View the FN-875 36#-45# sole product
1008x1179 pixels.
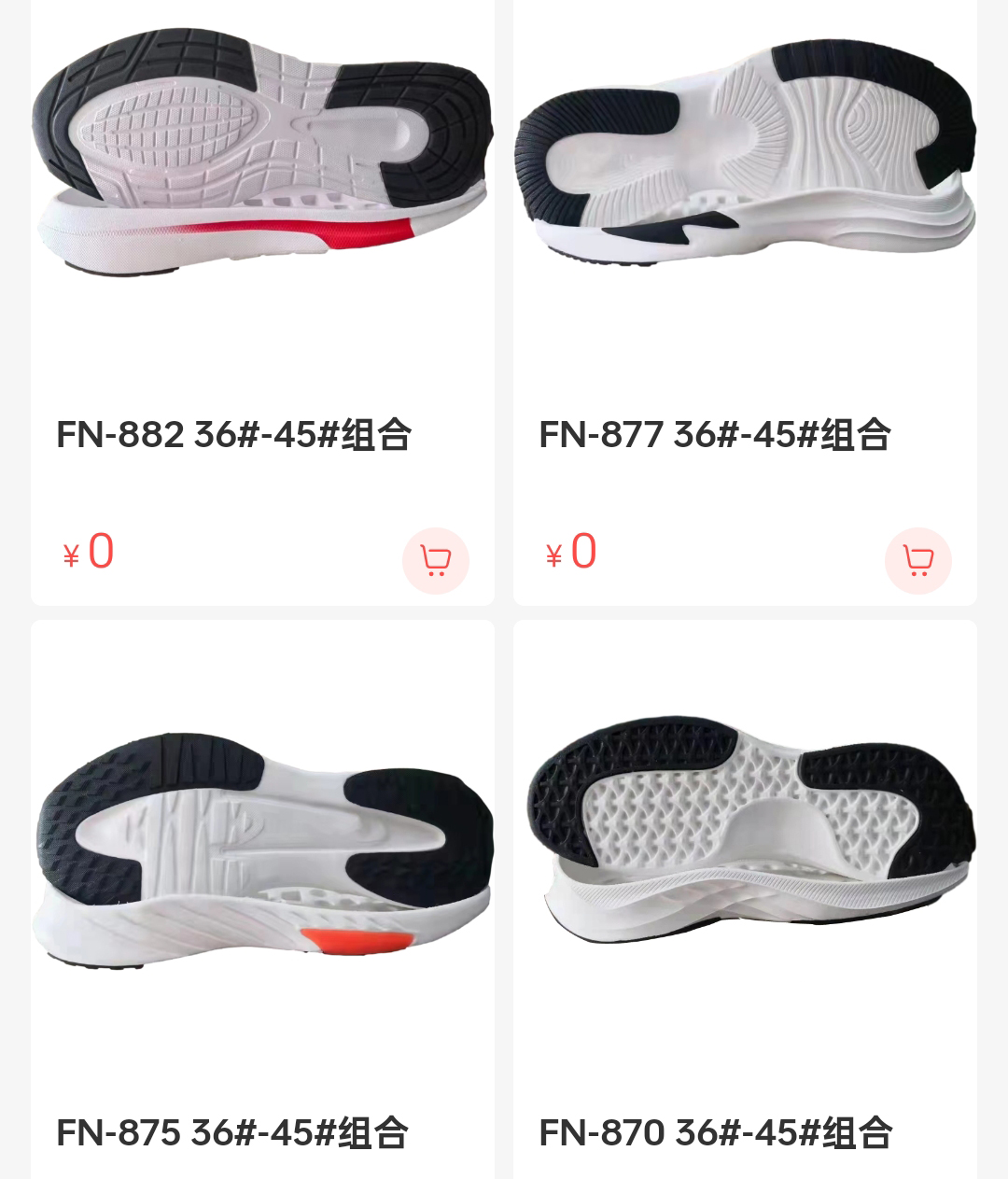tap(262, 849)
